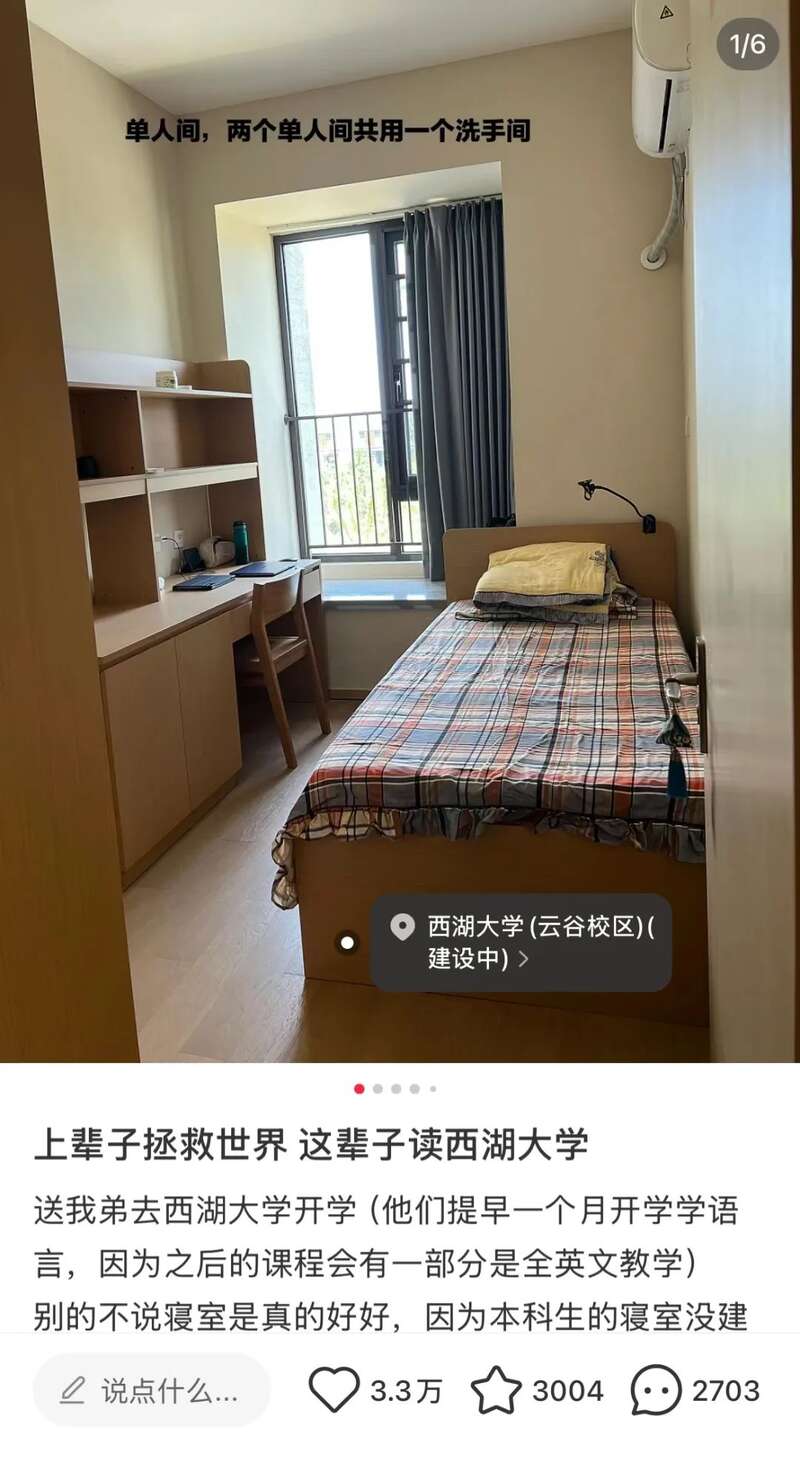Save the post with the star icon

pos(496,1390)
